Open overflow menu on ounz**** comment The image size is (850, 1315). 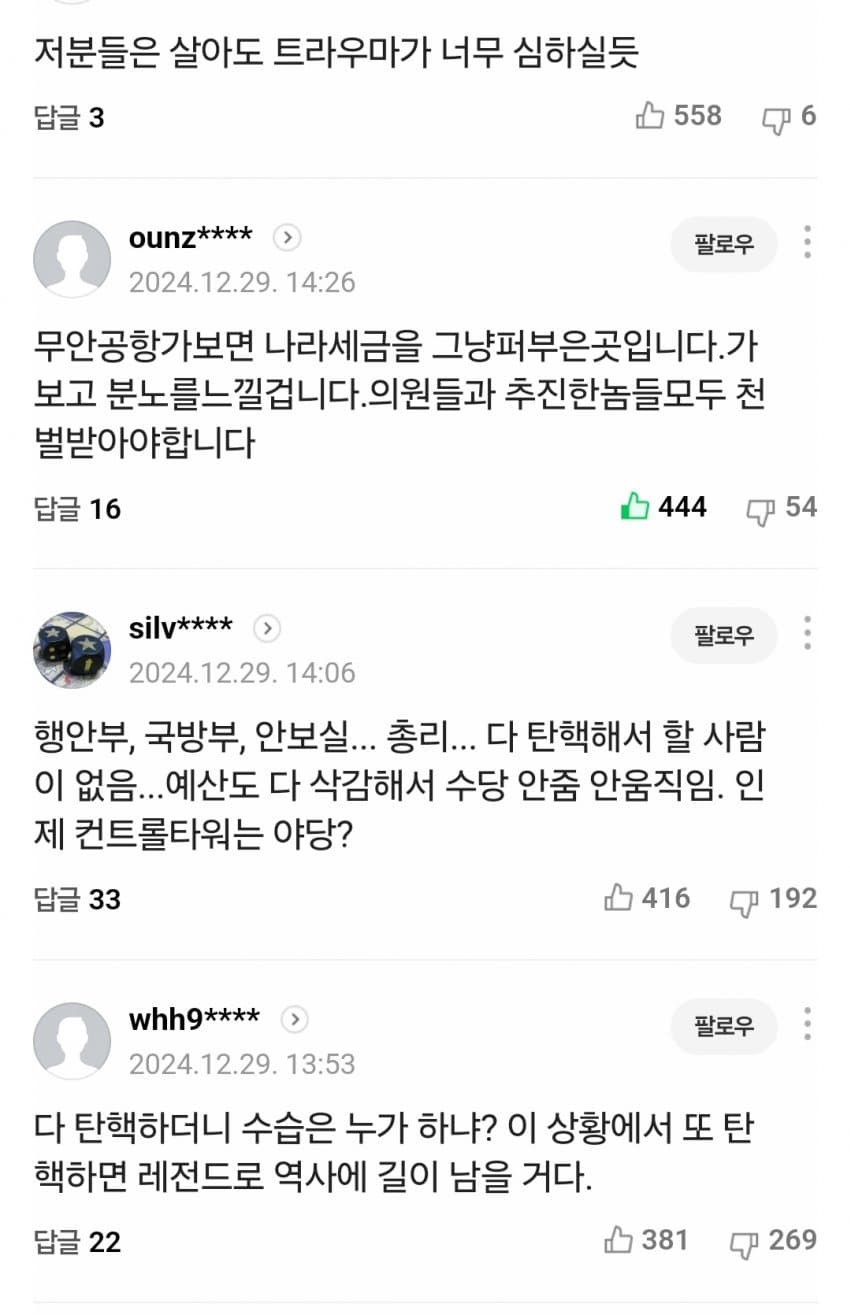807,243
